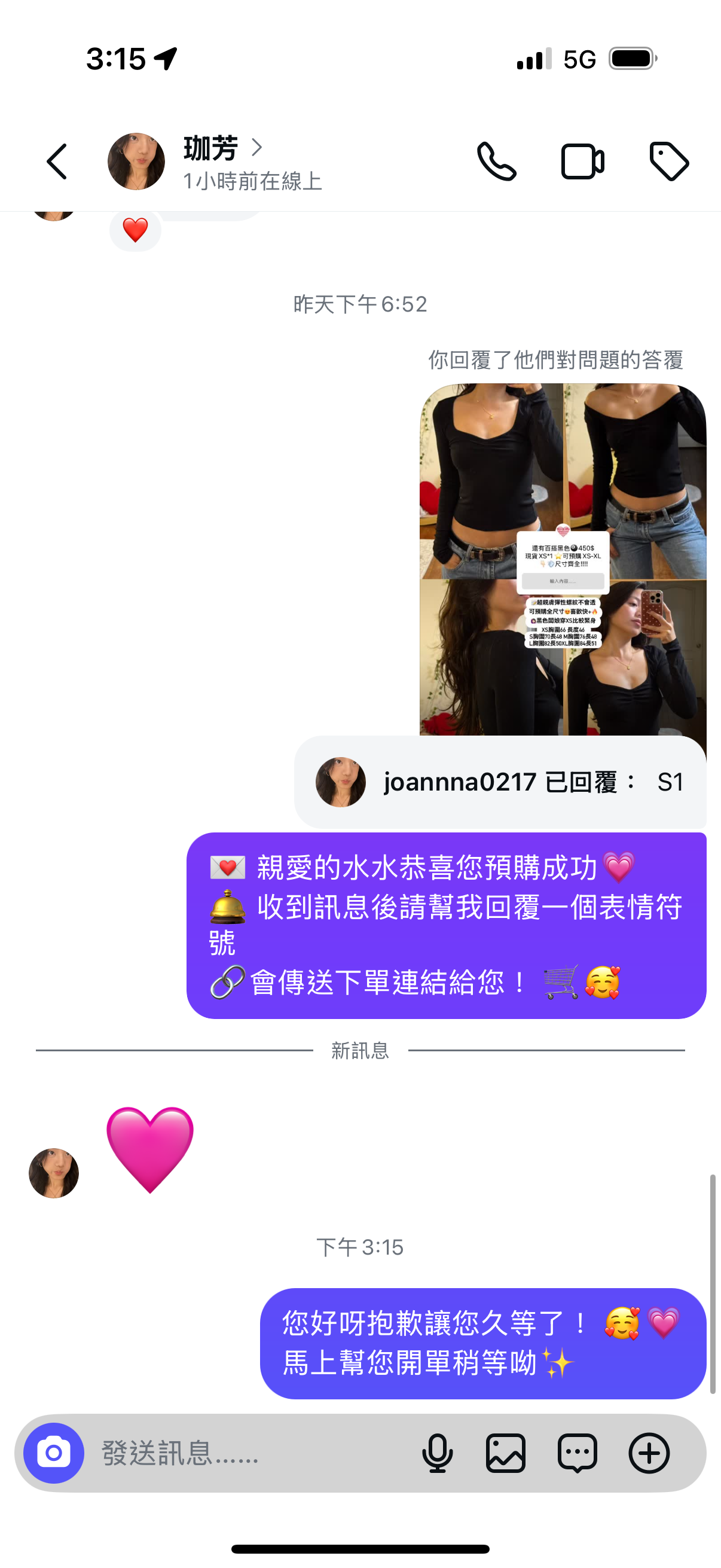Start a video call with 珈芳

(582, 161)
